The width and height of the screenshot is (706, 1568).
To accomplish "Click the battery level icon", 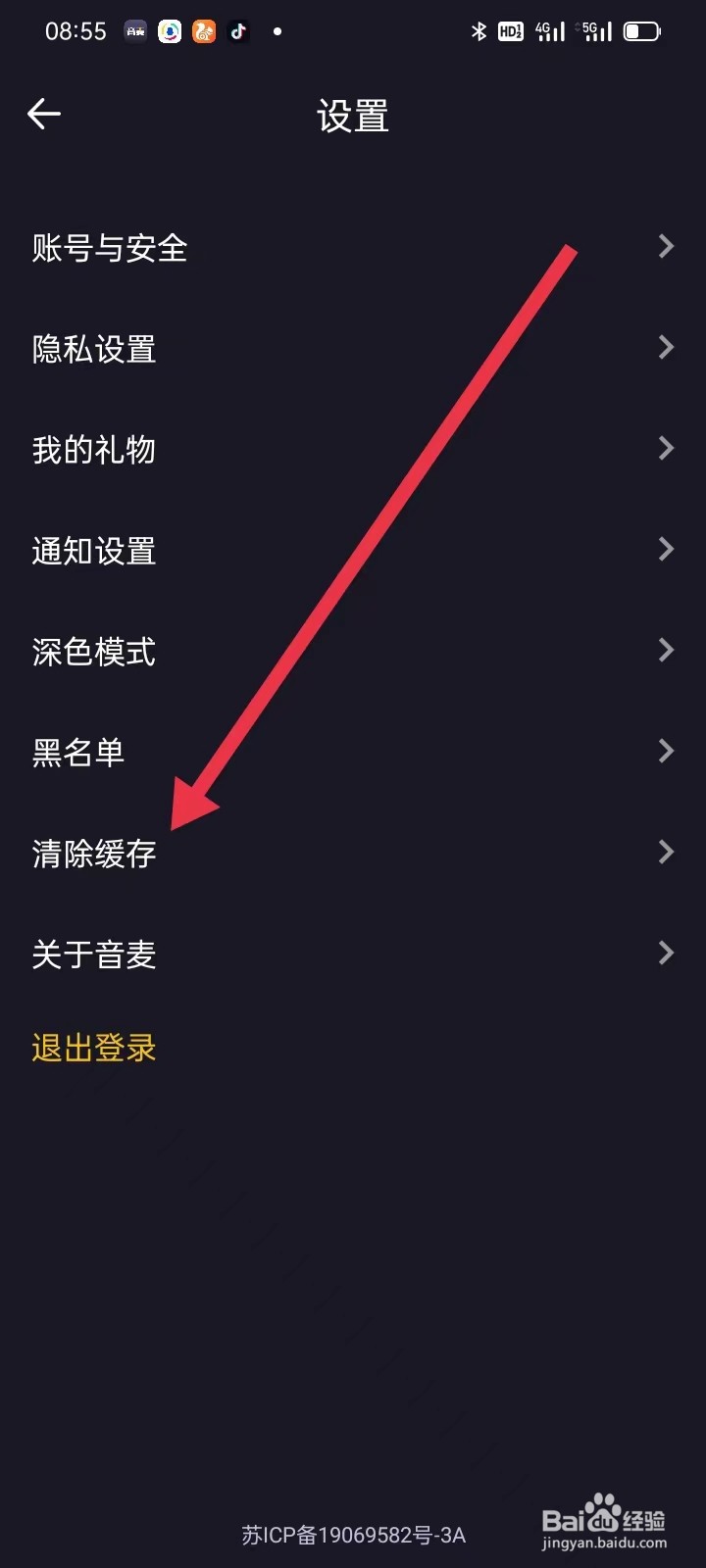I will tap(642, 31).
